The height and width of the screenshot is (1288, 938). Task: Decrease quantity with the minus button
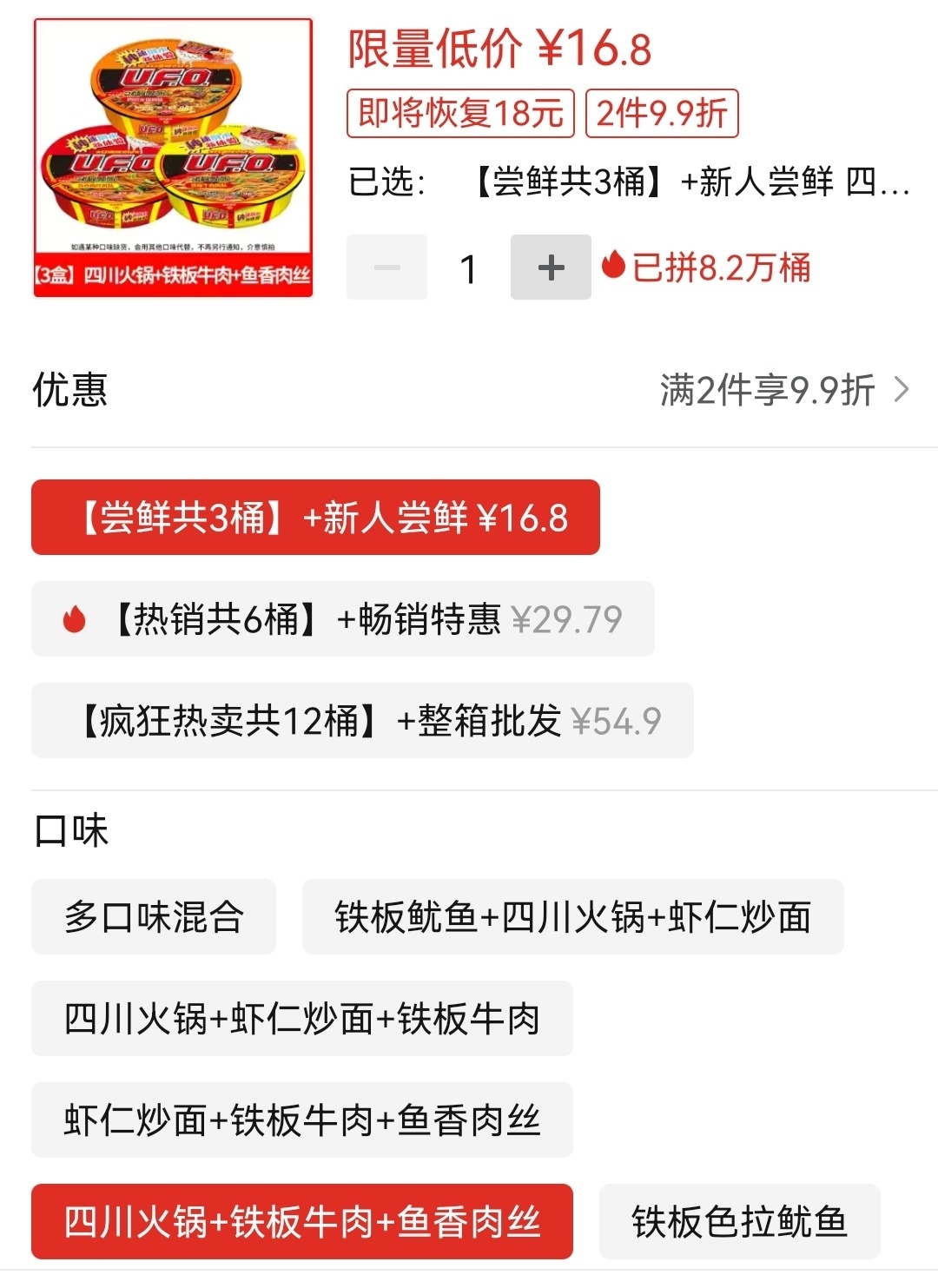pyautogui.click(x=386, y=268)
